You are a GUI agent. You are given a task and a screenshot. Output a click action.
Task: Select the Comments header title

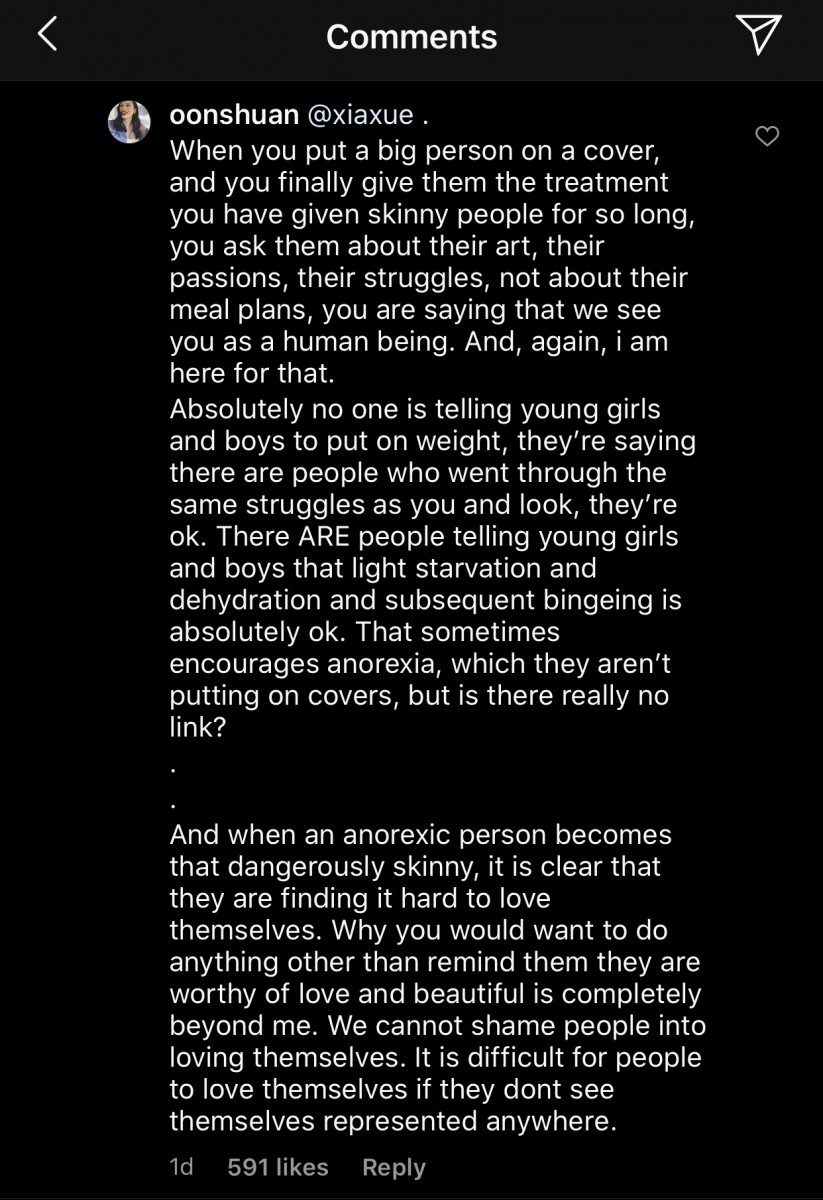(411, 37)
